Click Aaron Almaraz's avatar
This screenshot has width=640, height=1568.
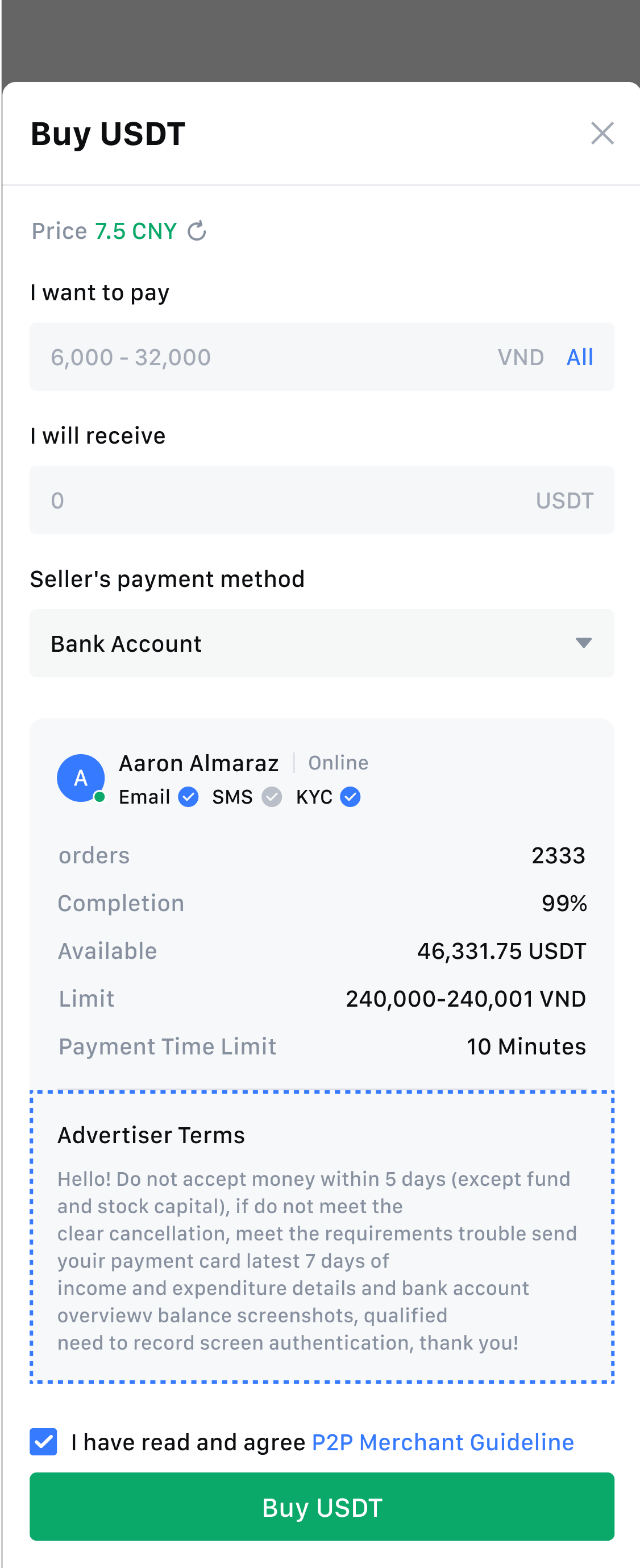pyautogui.click(x=80, y=777)
